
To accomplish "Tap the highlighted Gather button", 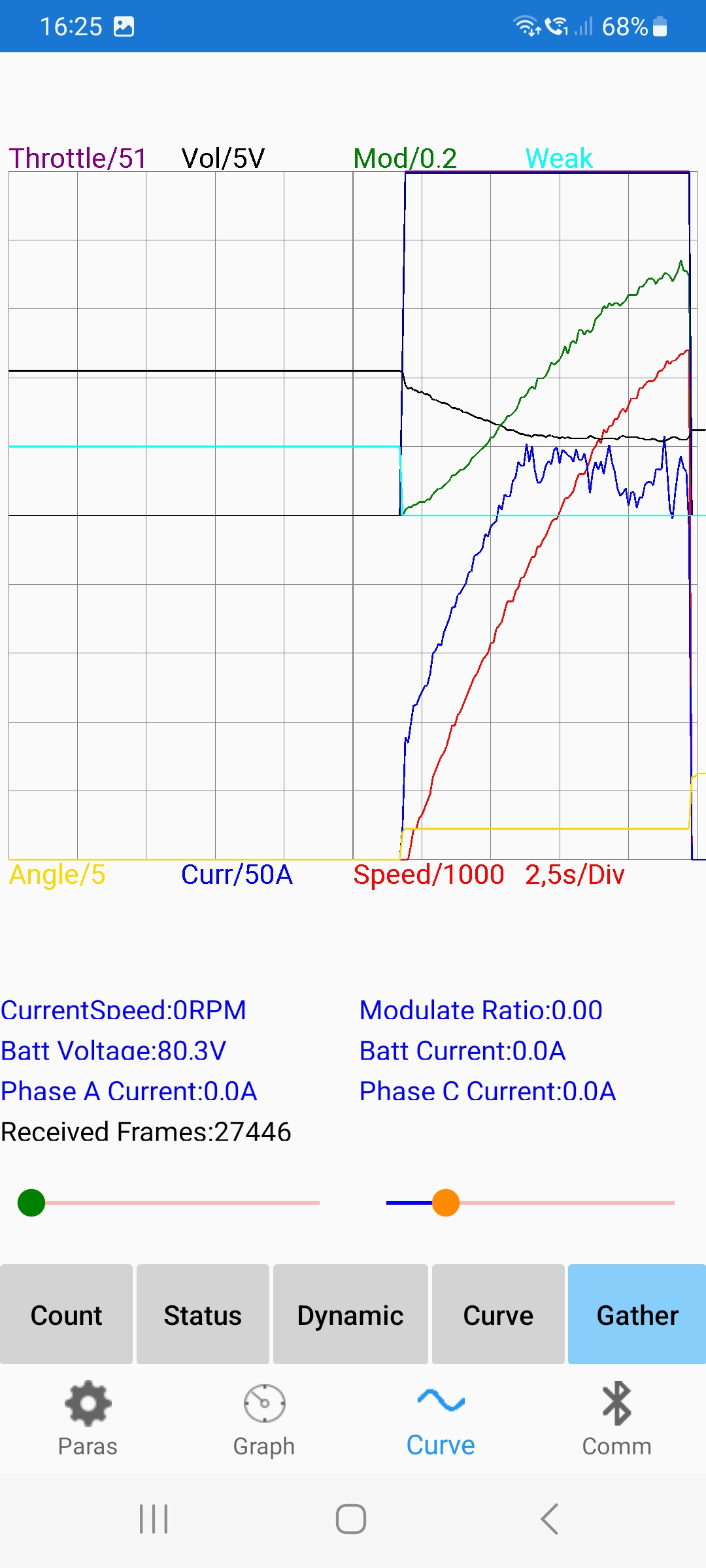I will pyautogui.click(x=637, y=1315).
